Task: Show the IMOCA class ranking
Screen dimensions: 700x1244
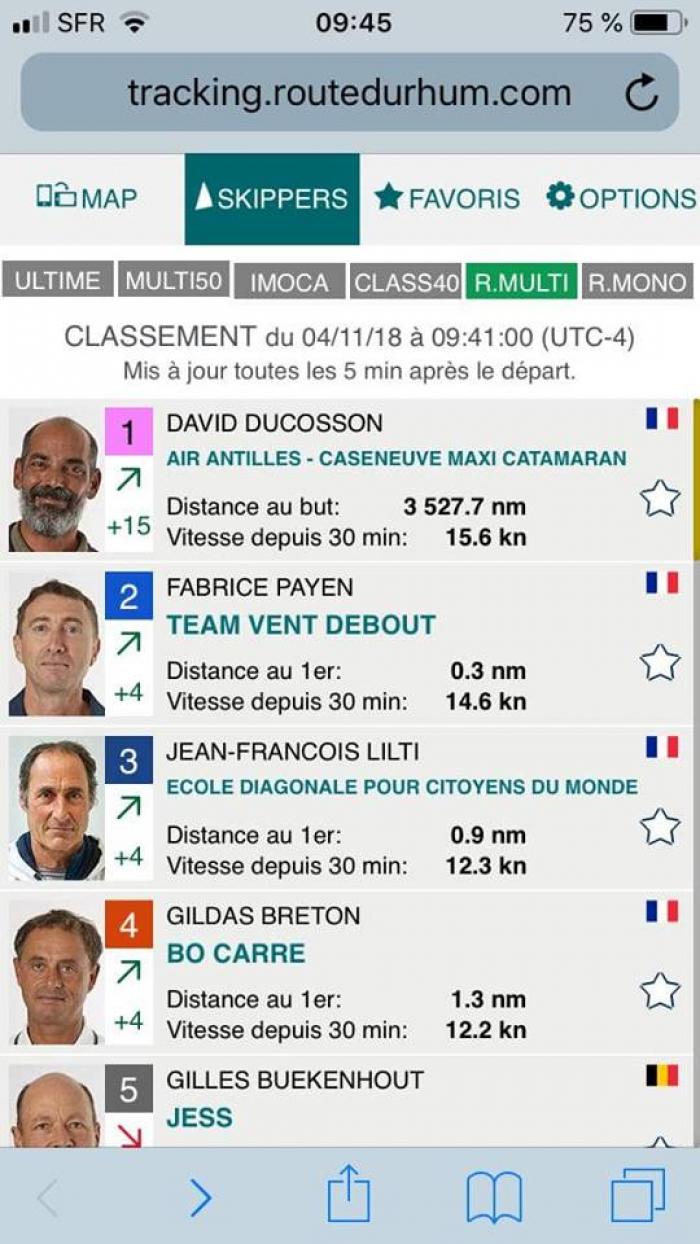Action: [289, 283]
